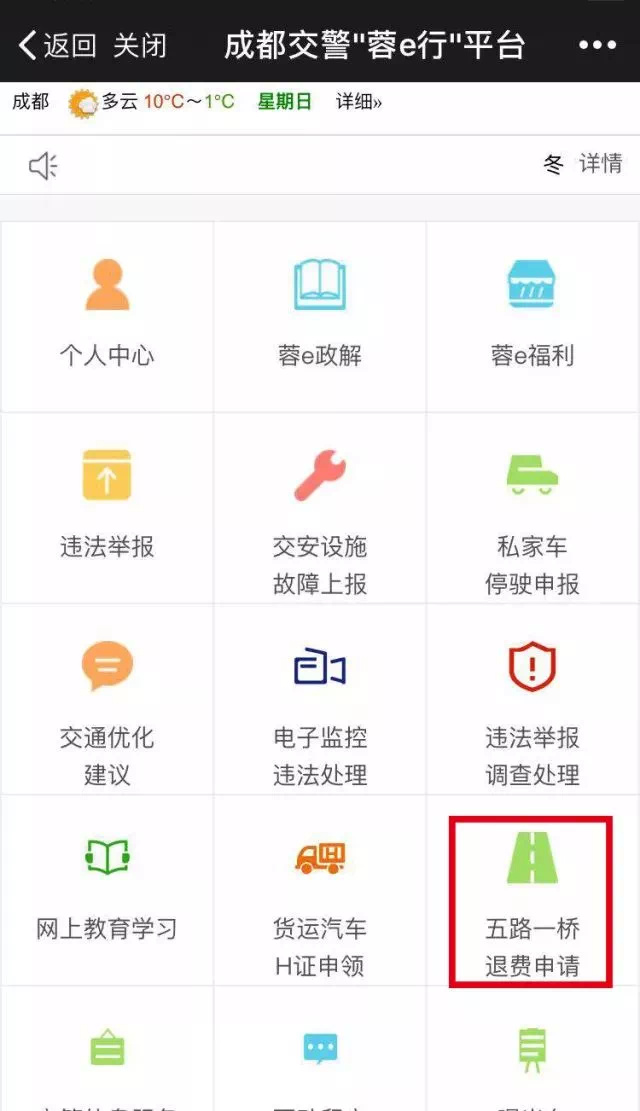Select the 违法举报 upload tile
This screenshot has width=640, height=1111.
[107, 507]
